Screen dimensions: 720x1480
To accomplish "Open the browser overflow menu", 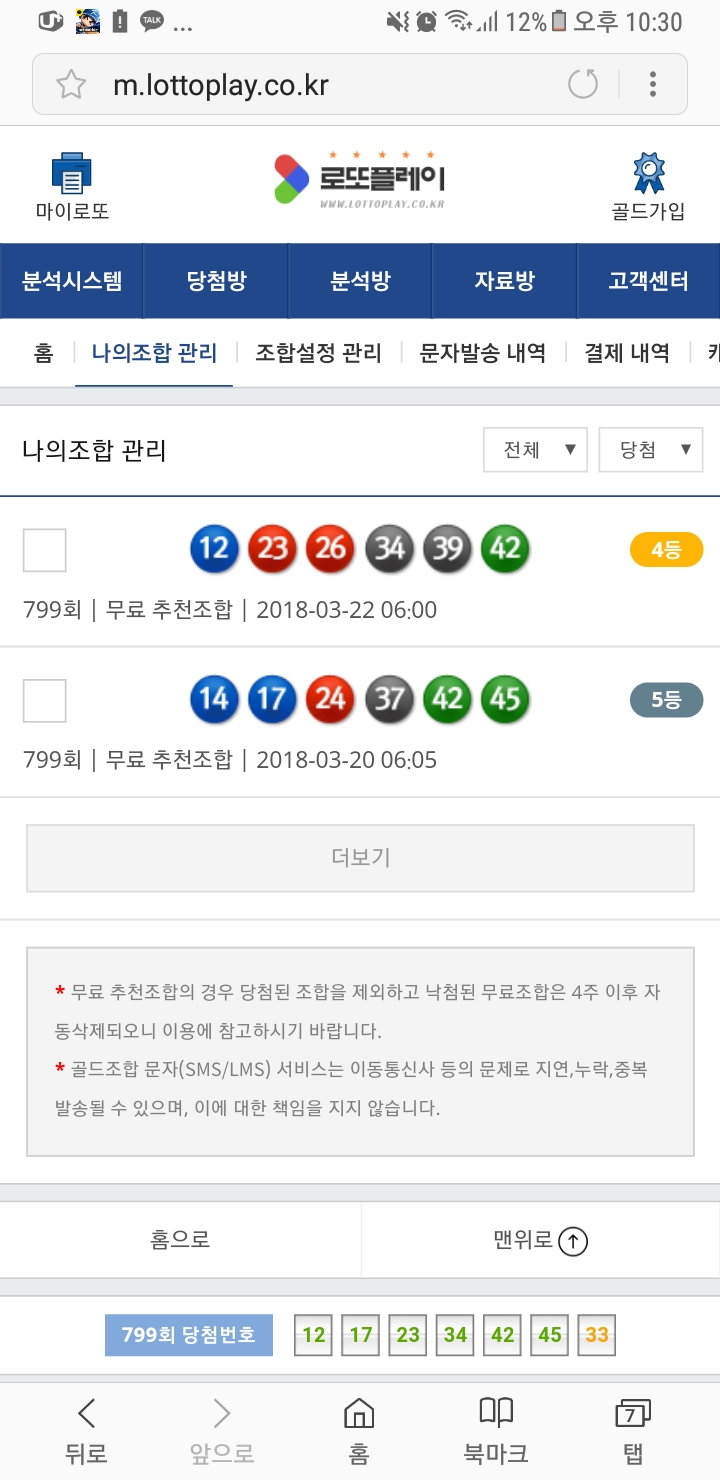I will (x=652, y=84).
